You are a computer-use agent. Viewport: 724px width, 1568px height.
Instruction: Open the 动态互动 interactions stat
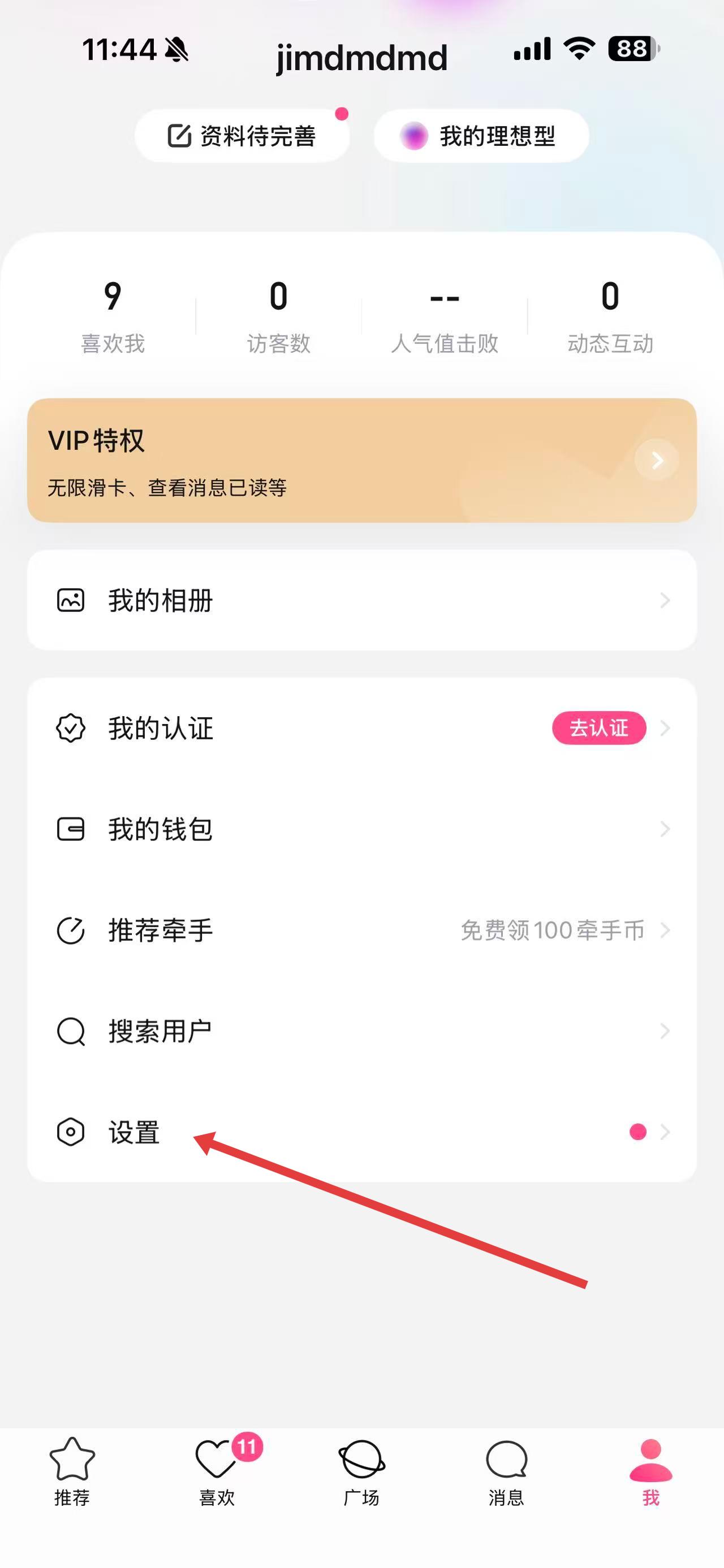610,317
